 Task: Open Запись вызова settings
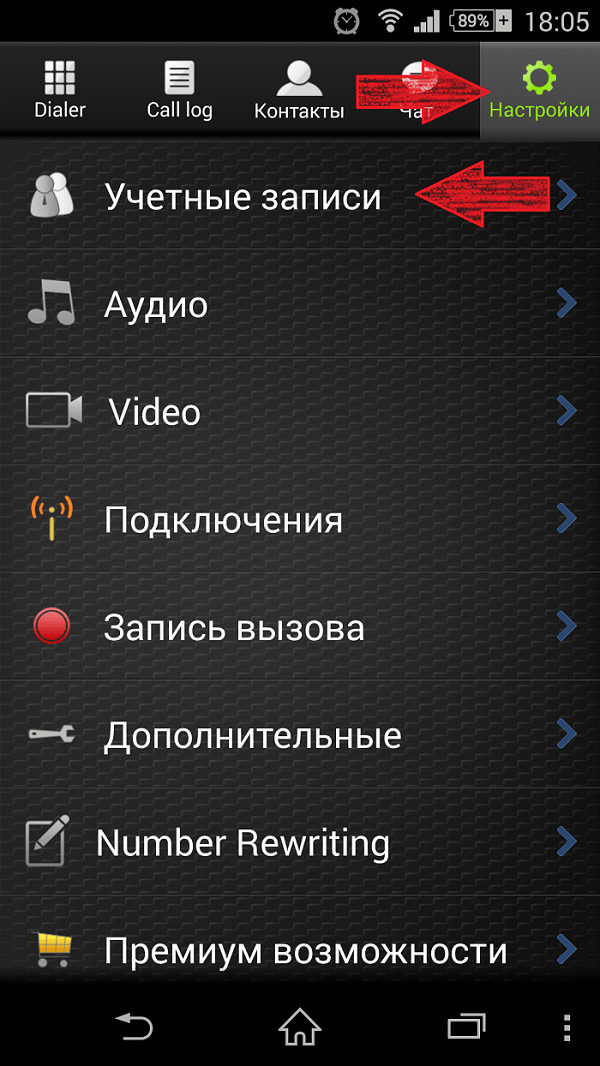pyautogui.click(x=300, y=625)
